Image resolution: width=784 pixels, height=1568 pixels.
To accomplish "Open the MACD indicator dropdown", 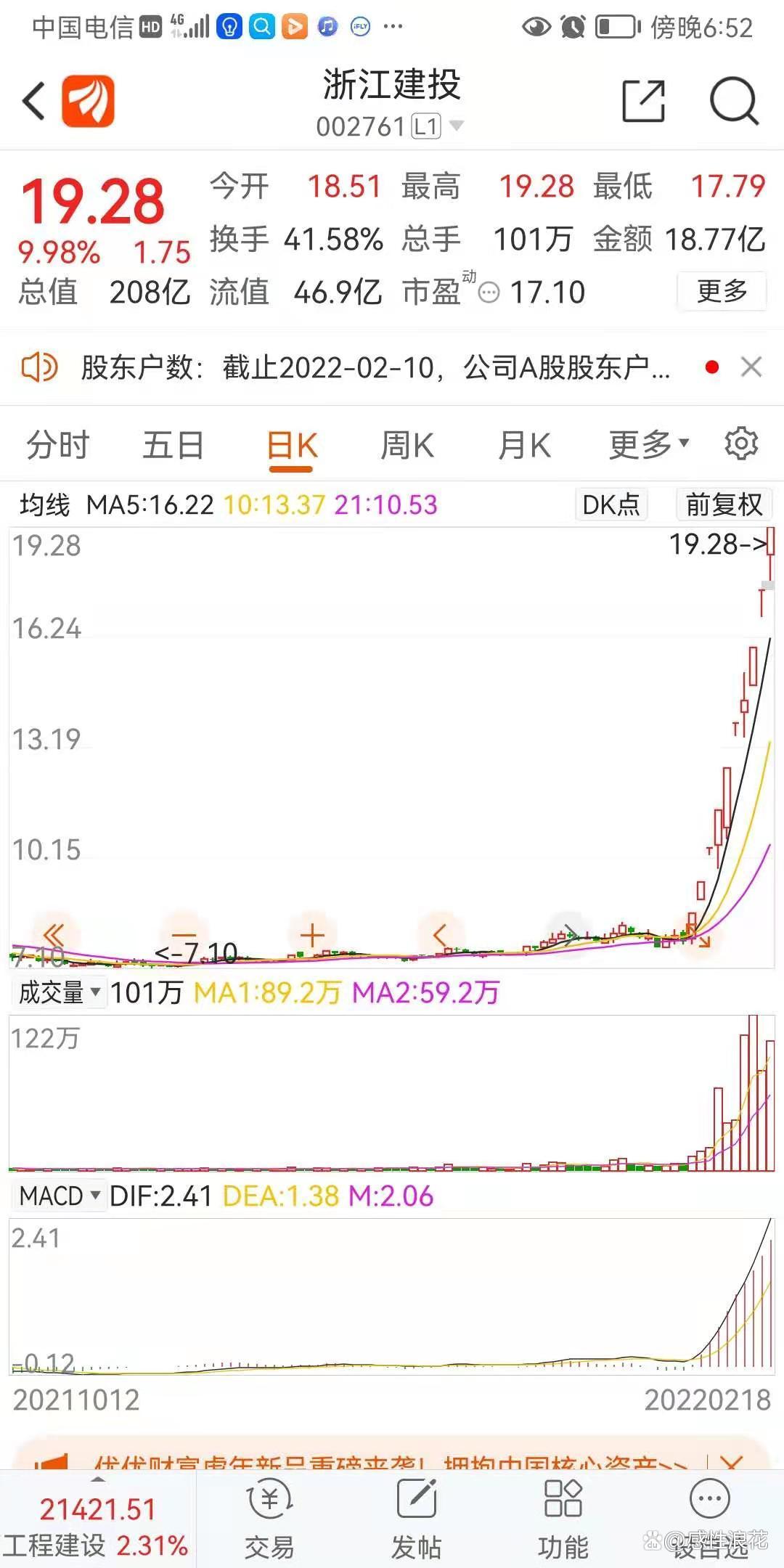I will click(x=60, y=1196).
